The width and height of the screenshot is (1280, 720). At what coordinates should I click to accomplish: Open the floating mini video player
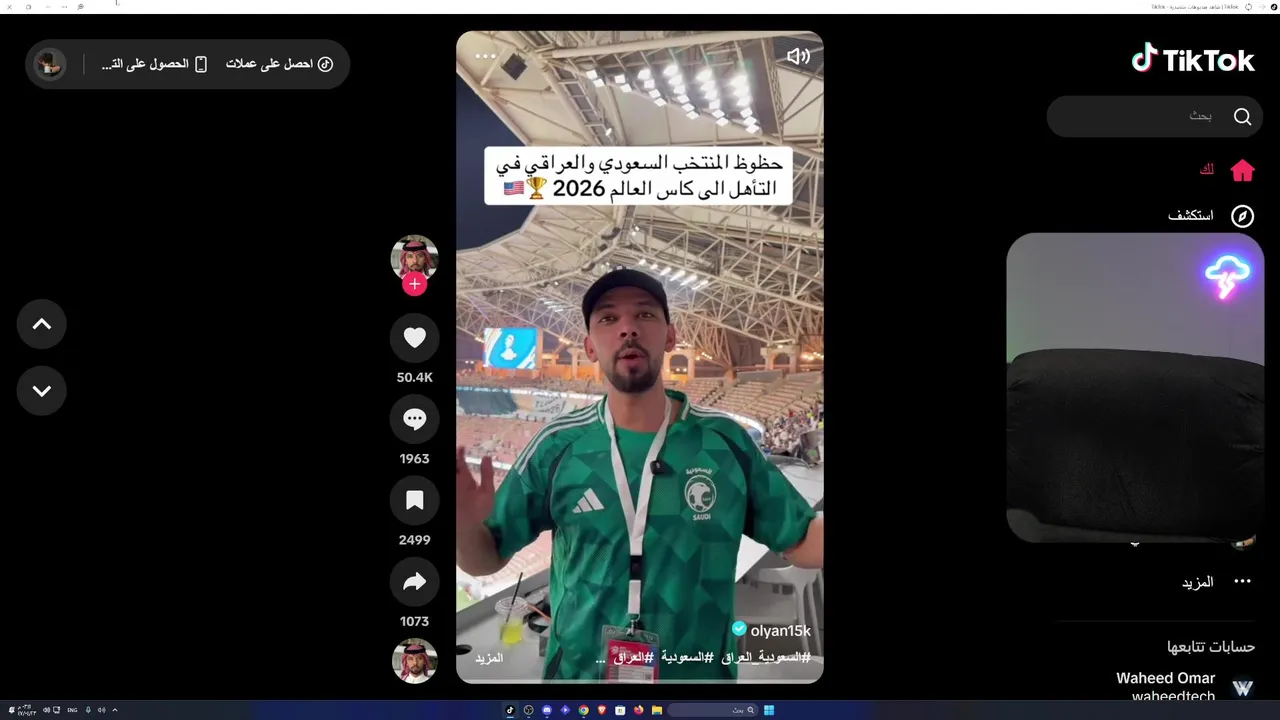pos(1134,388)
